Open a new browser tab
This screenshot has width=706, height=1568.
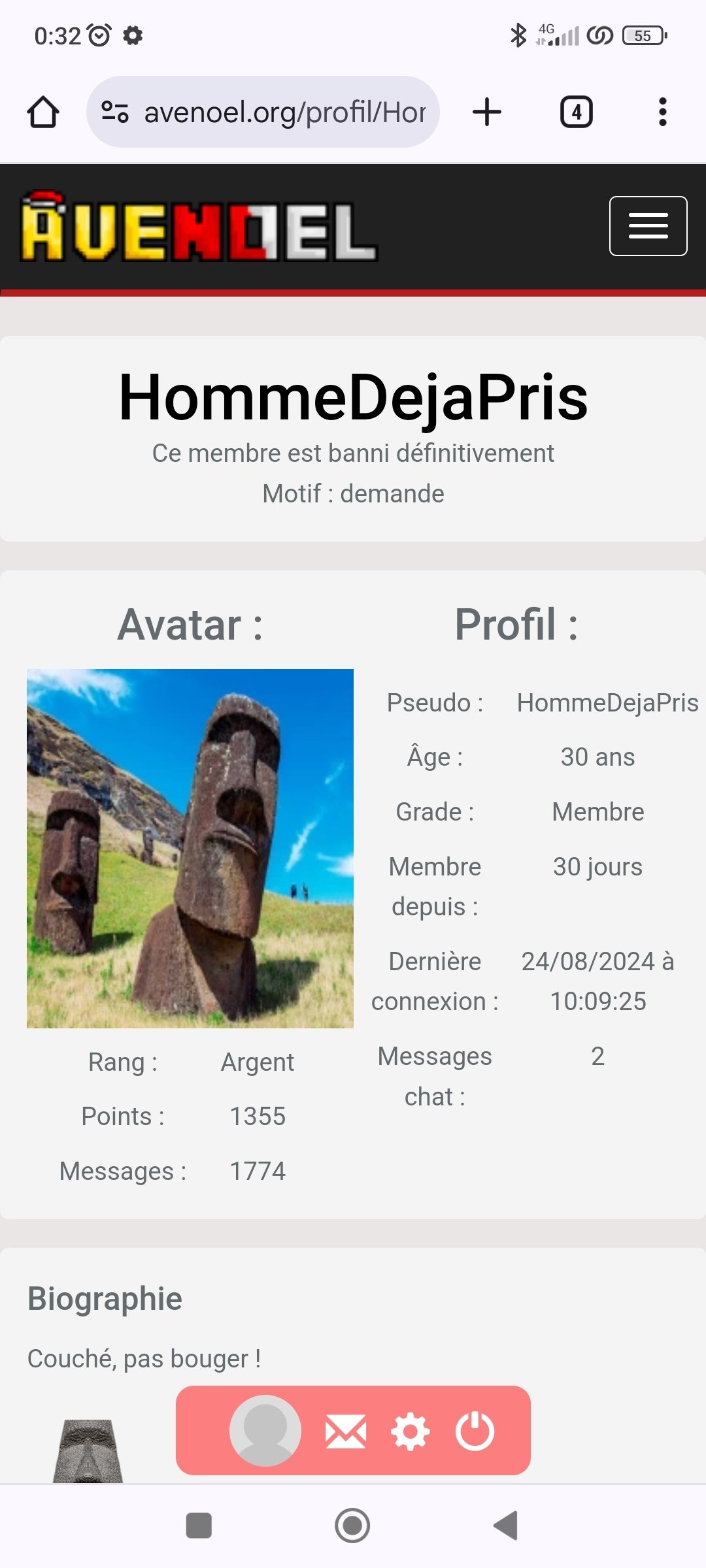487,112
